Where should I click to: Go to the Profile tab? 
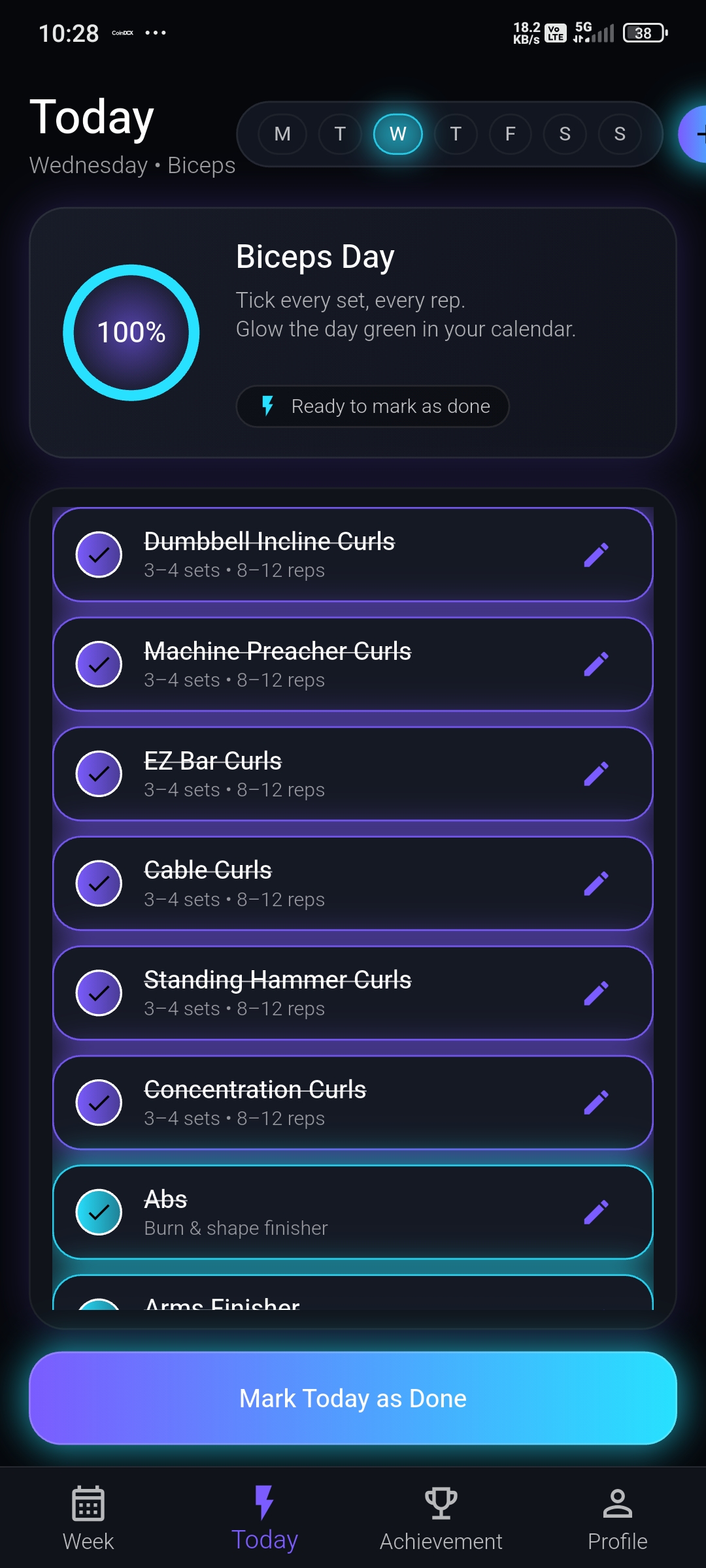click(x=618, y=1519)
